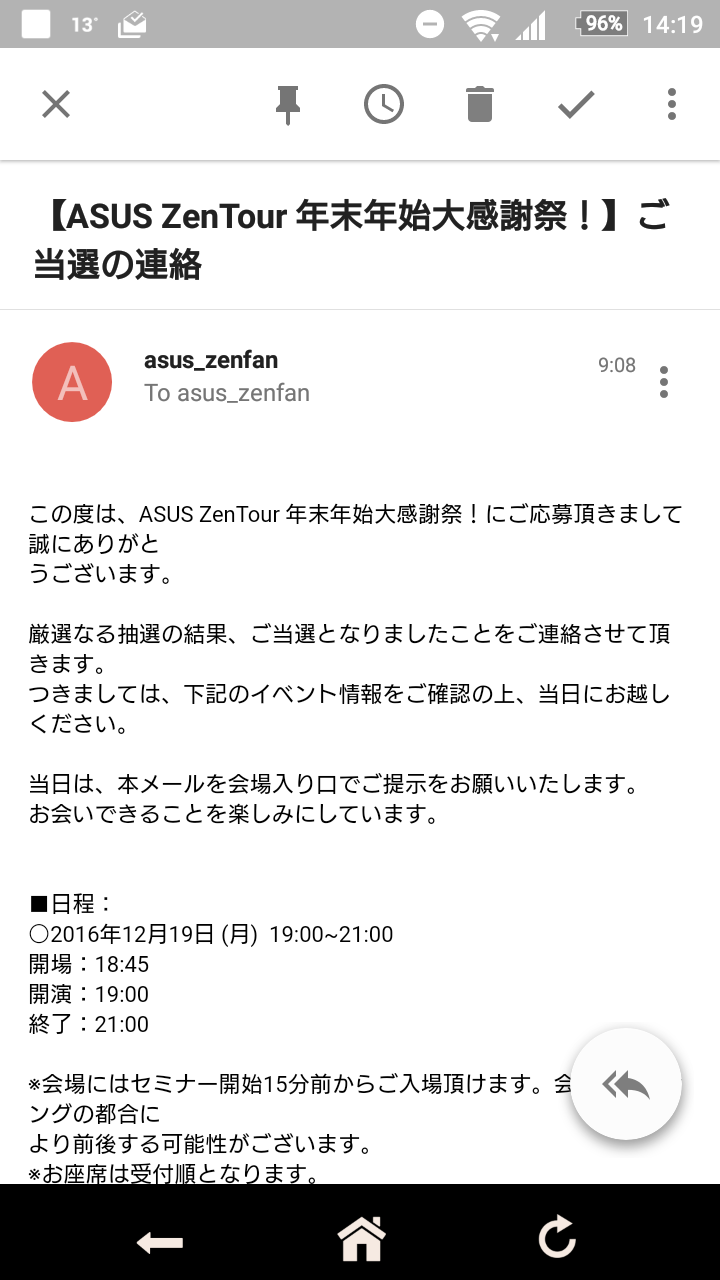Go back using the system navigation bar
This screenshot has width=720, height=1280.
coord(160,1241)
